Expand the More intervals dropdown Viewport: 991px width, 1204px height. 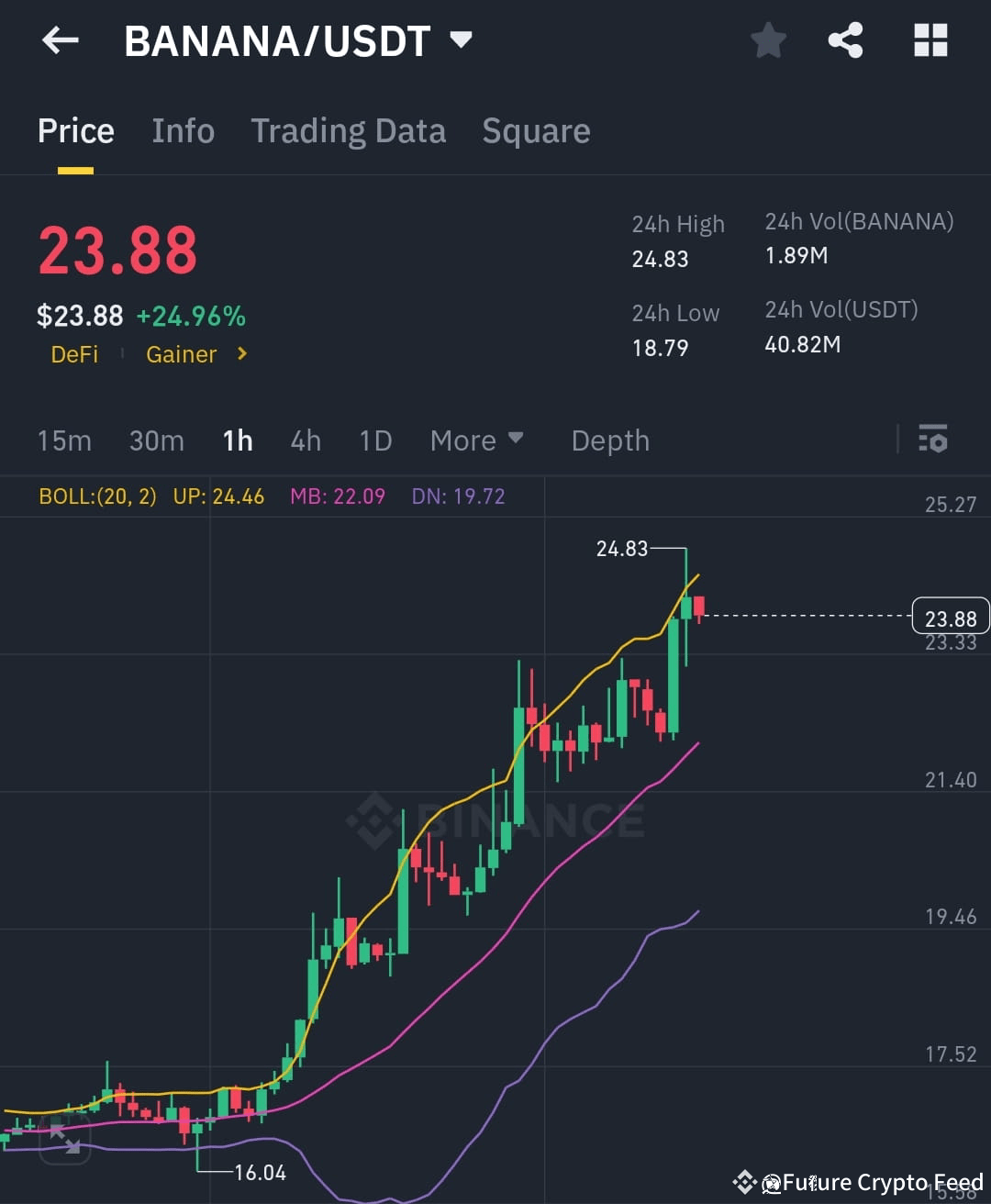pos(476,440)
